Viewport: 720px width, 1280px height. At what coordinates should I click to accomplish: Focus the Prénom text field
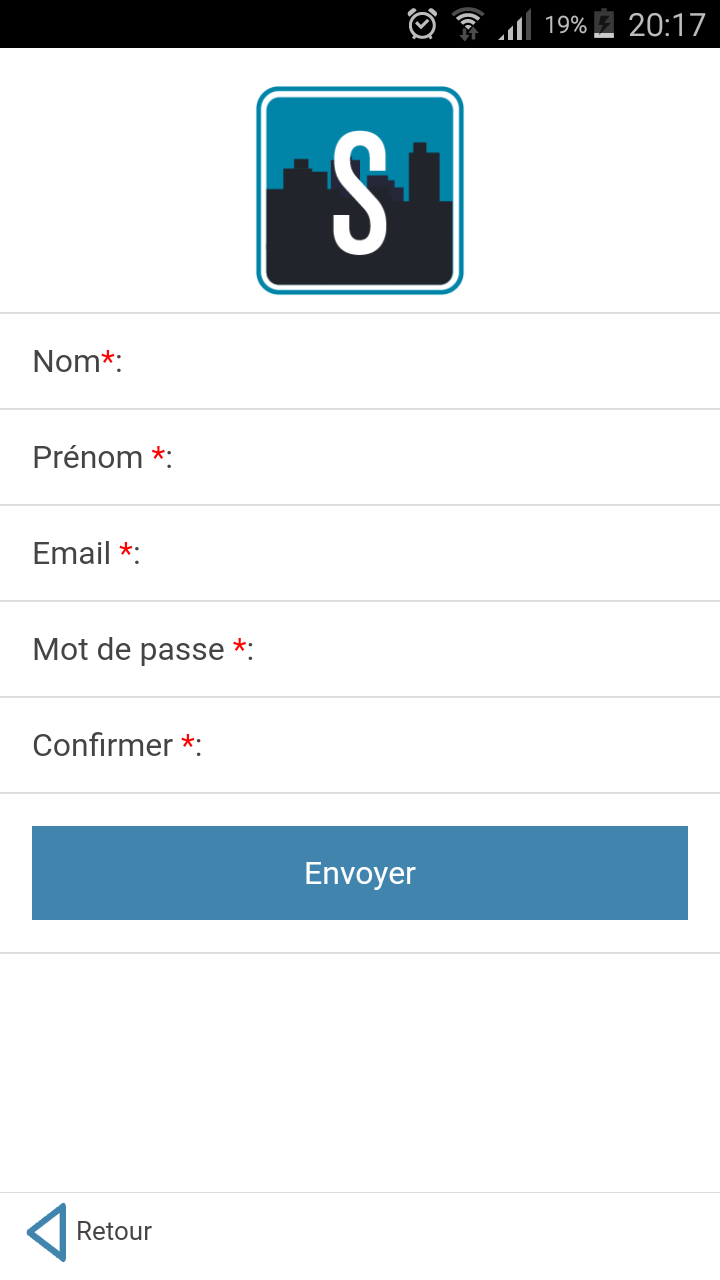[360, 457]
